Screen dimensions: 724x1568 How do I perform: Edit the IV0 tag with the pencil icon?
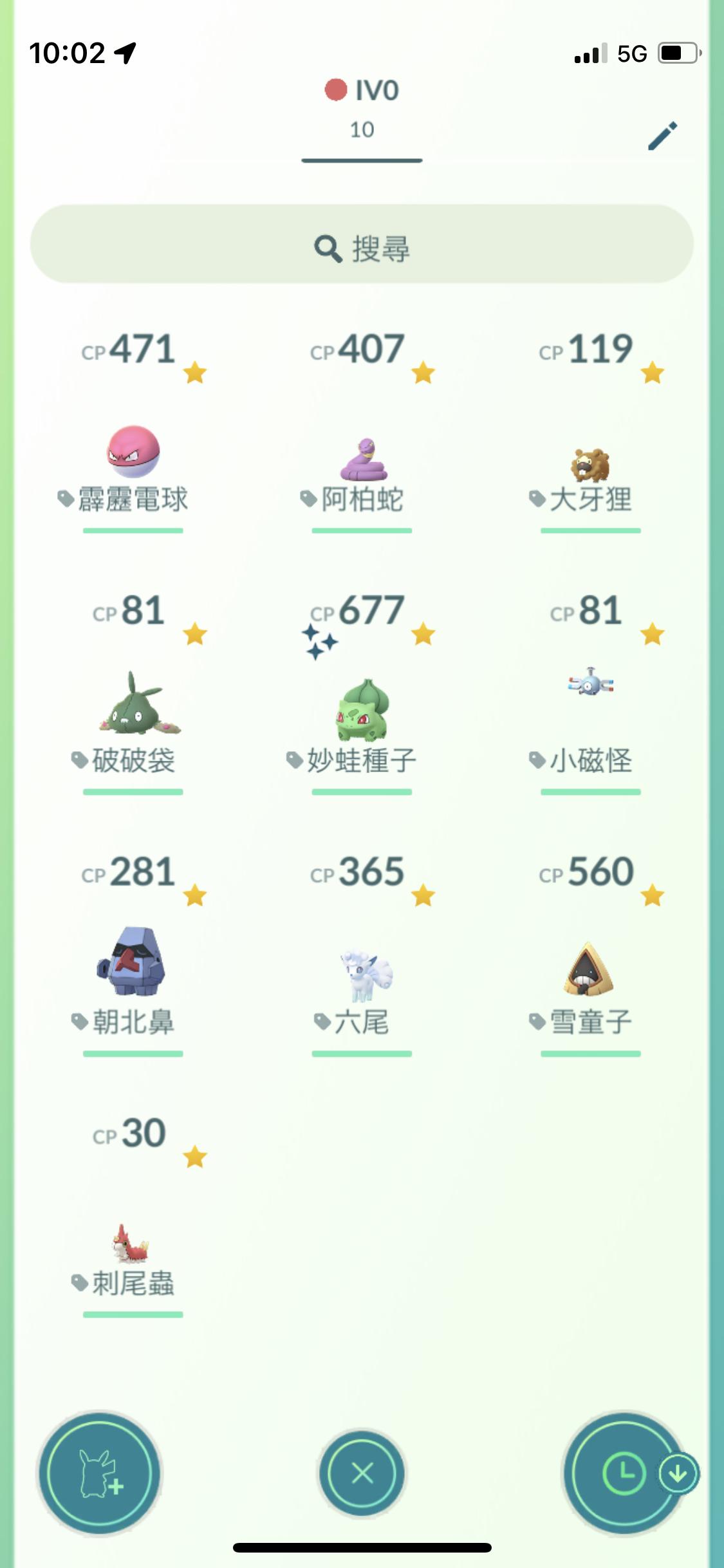coord(662,135)
